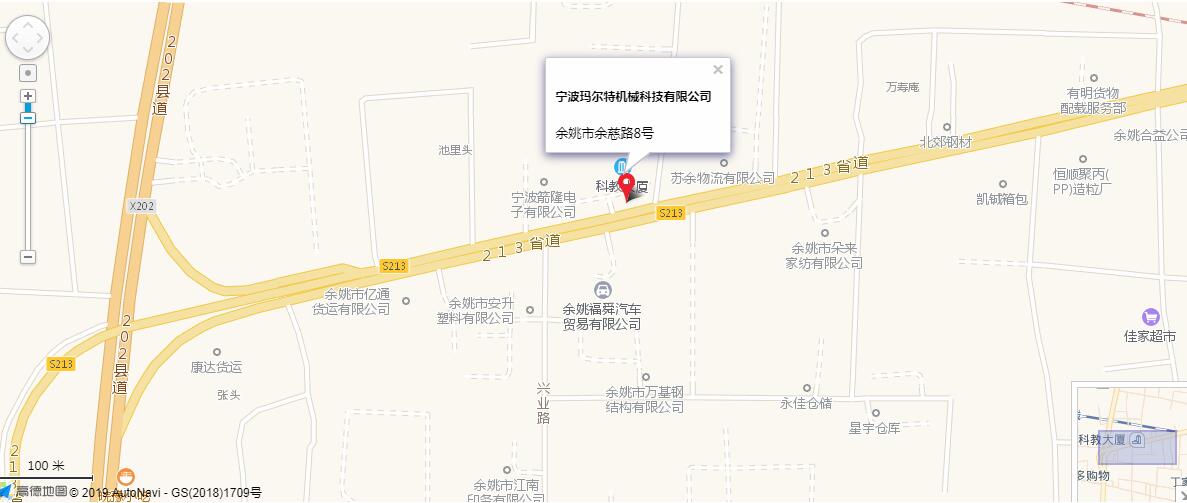Close the company address info popup
Screen dimensions: 1187x503
717,70
